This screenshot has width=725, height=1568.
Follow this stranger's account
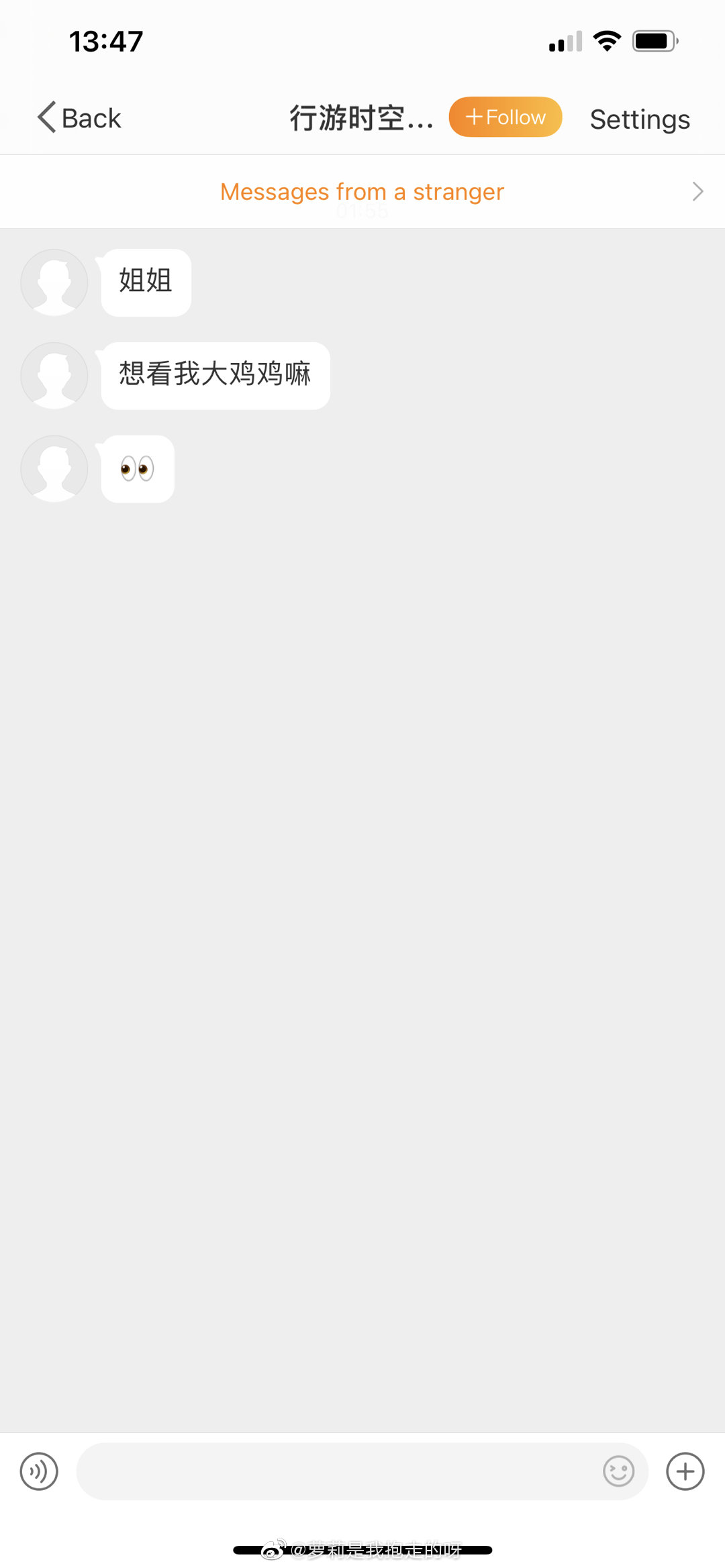(505, 117)
